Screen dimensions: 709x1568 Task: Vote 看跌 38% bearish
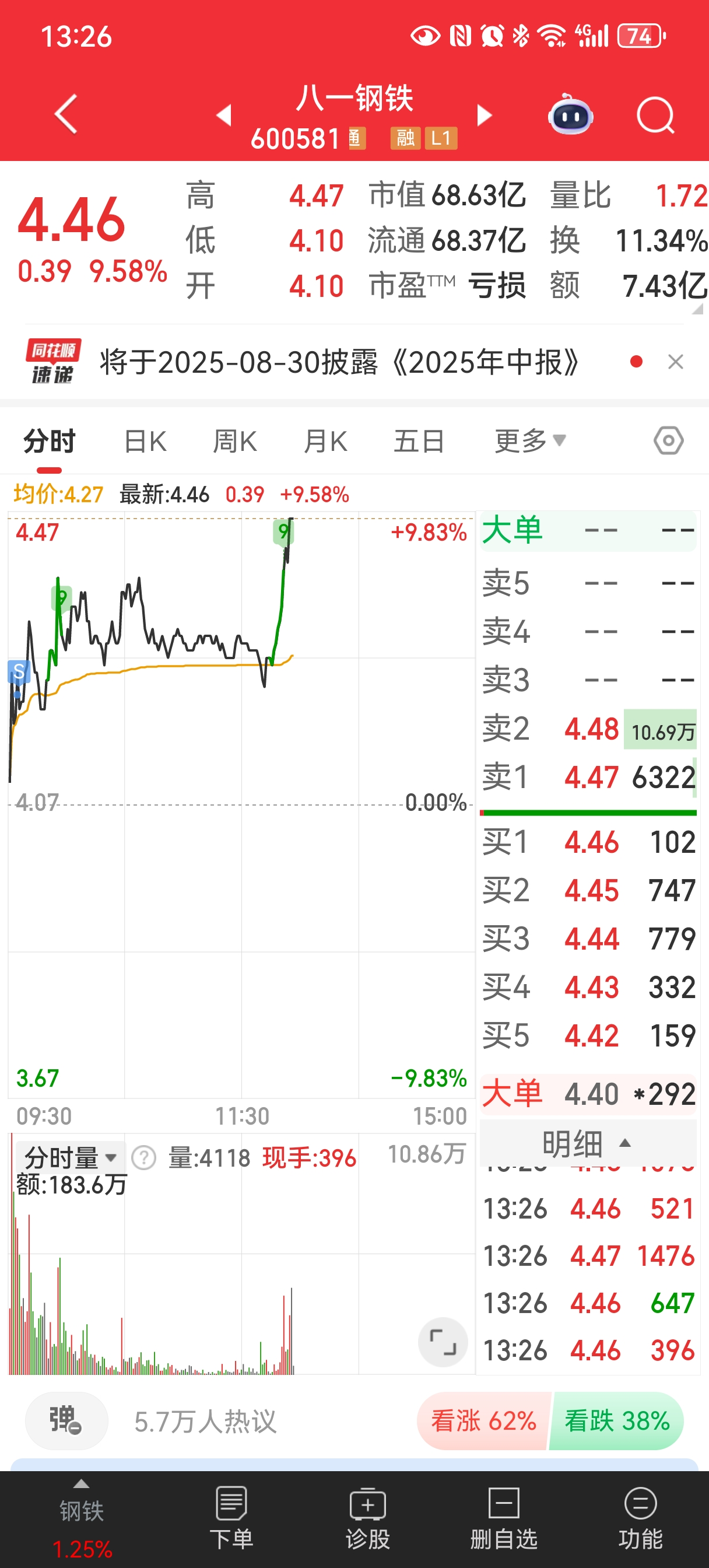(x=616, y=1420)
